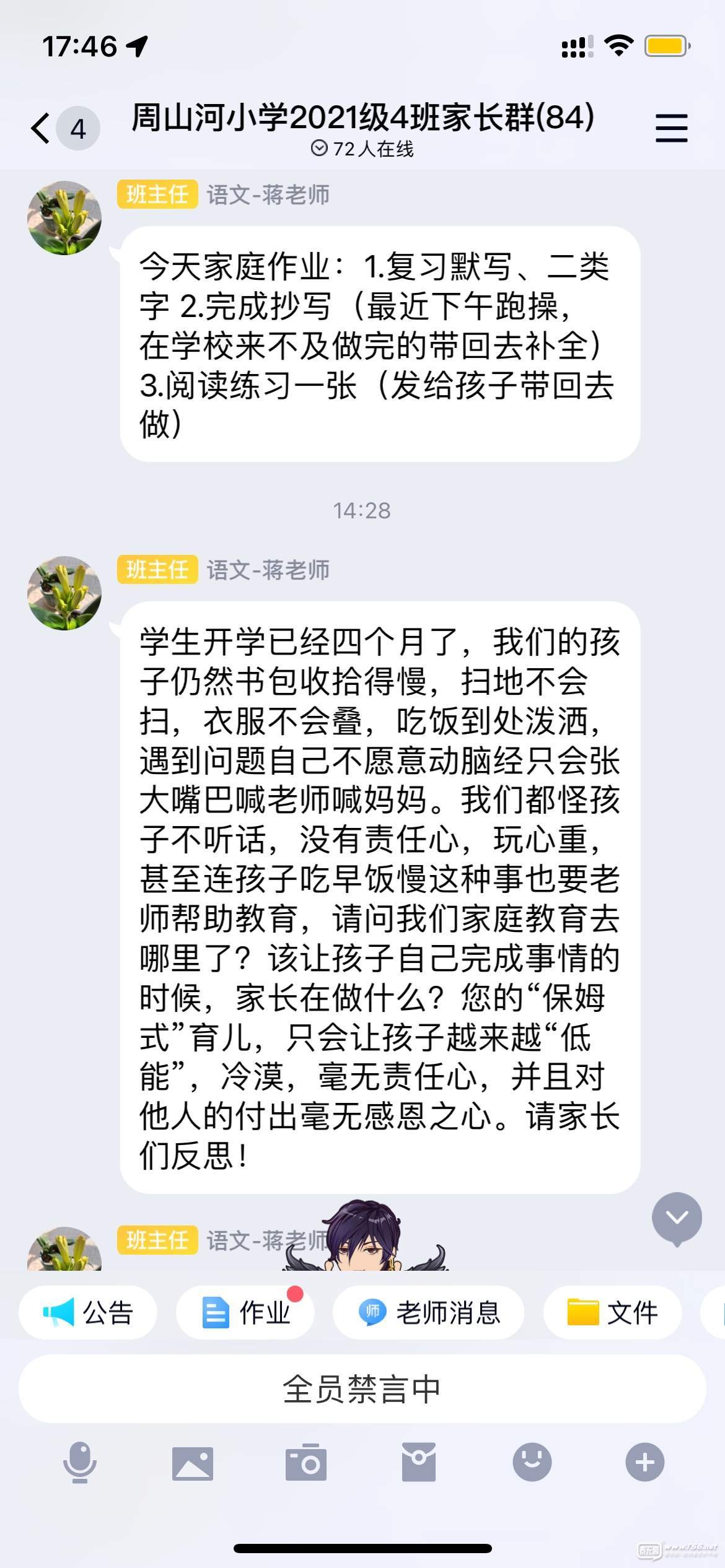This screenshot has height=1568, width=725.
Task: Tap the voice microphone icon
Action: pos(80,1462)
